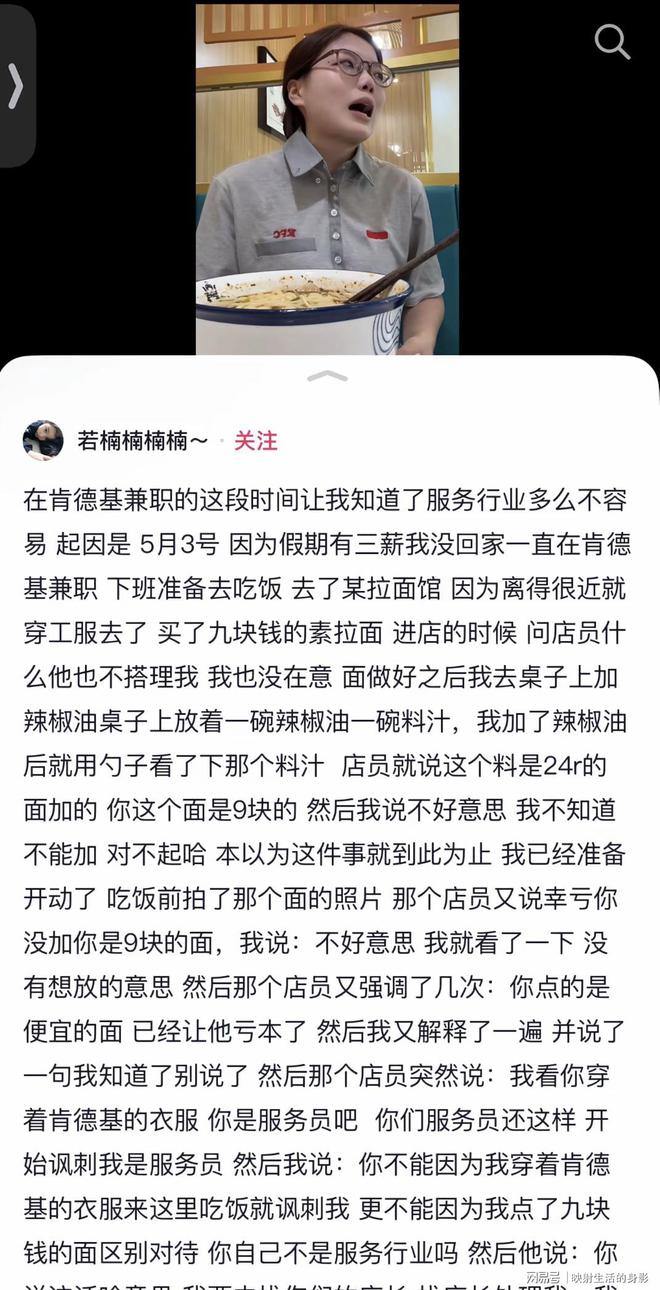Tap the video preview above the panel
The height and width of the screenshot is (1290, 660).
(327, 180)
